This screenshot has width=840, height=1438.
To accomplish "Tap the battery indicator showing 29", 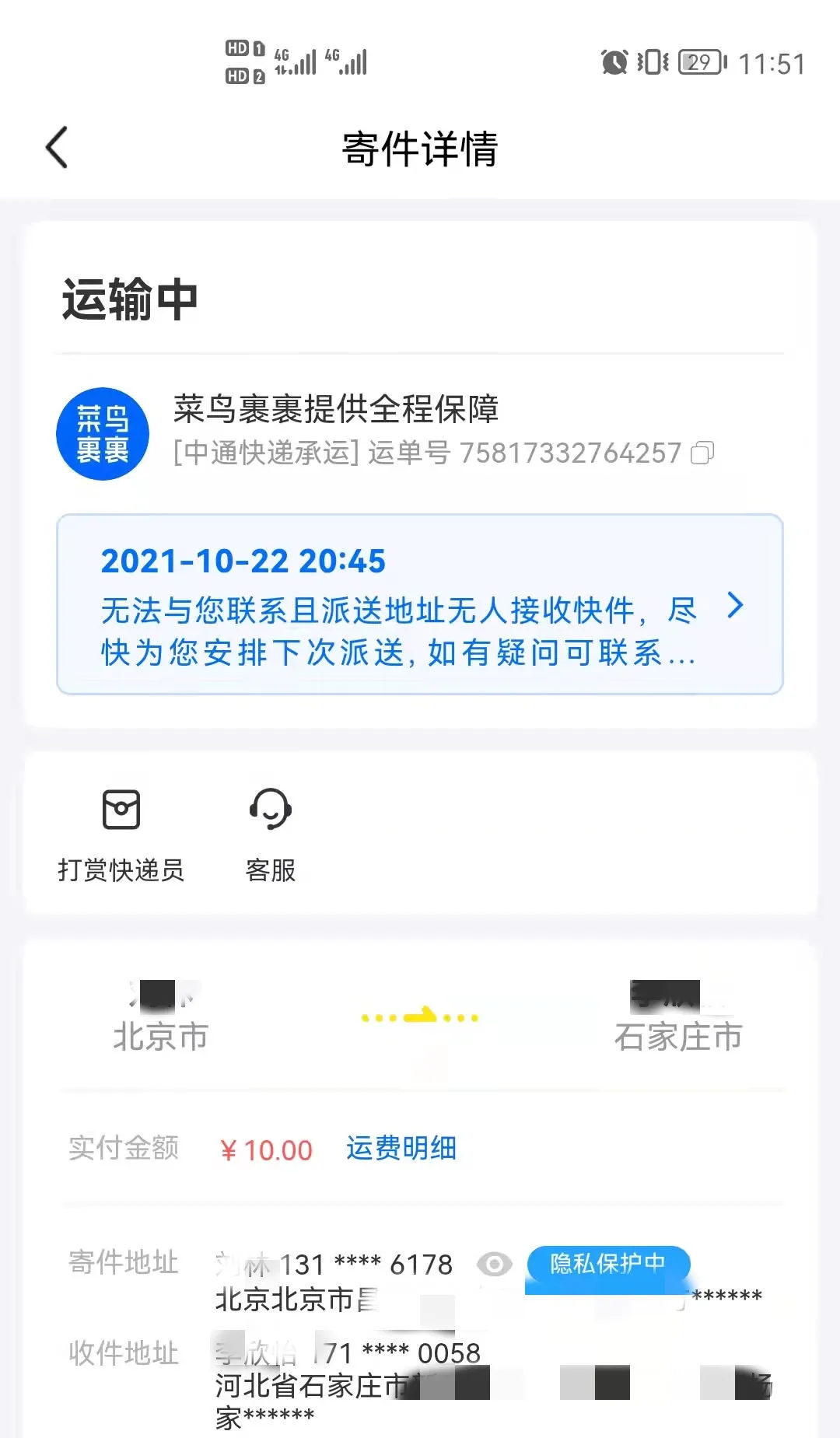I will (x=698, y=62).
